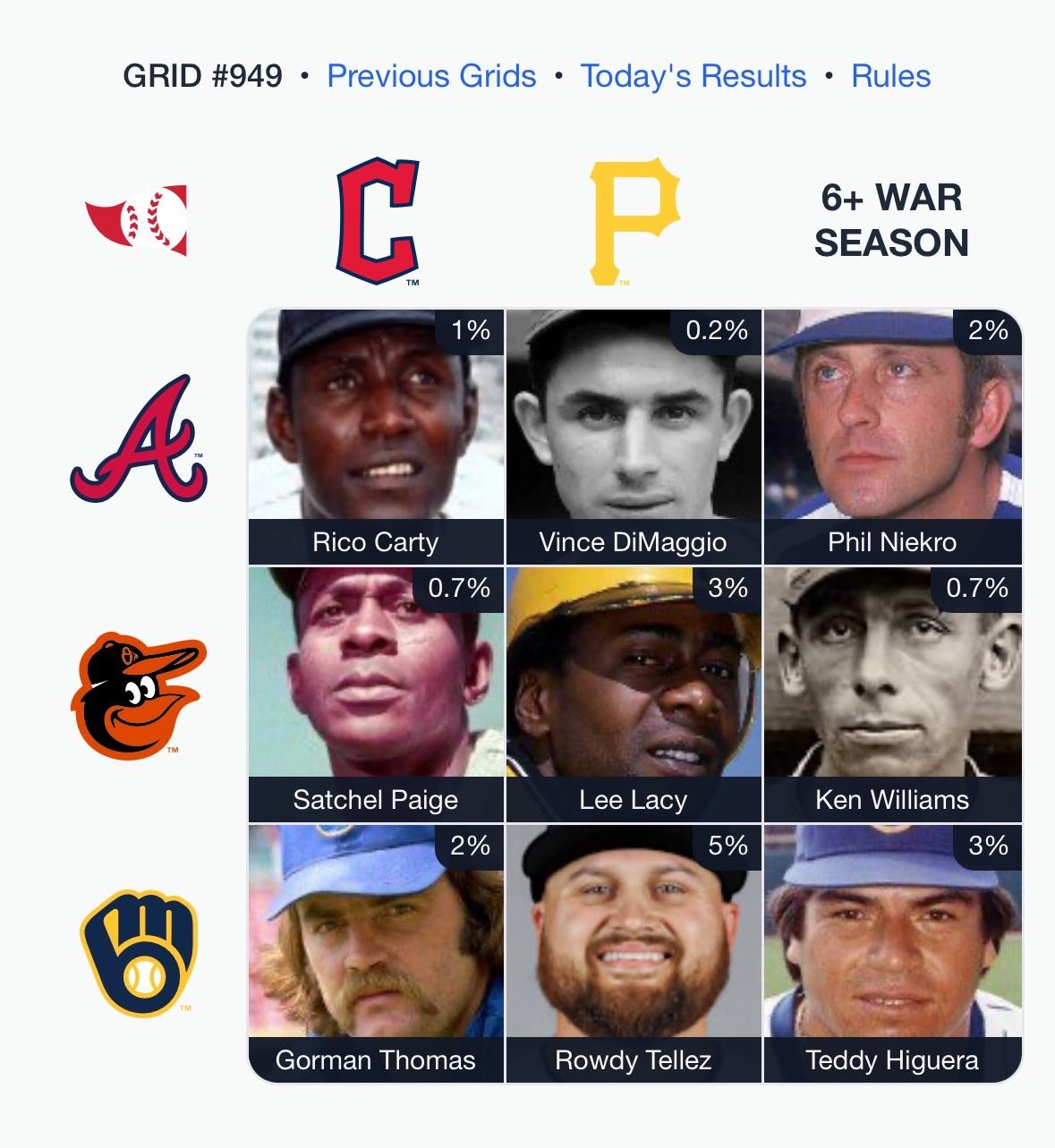Select the Gorman Thomas cell
This screenshot has height=1148, width=1055.
(376, 953)
